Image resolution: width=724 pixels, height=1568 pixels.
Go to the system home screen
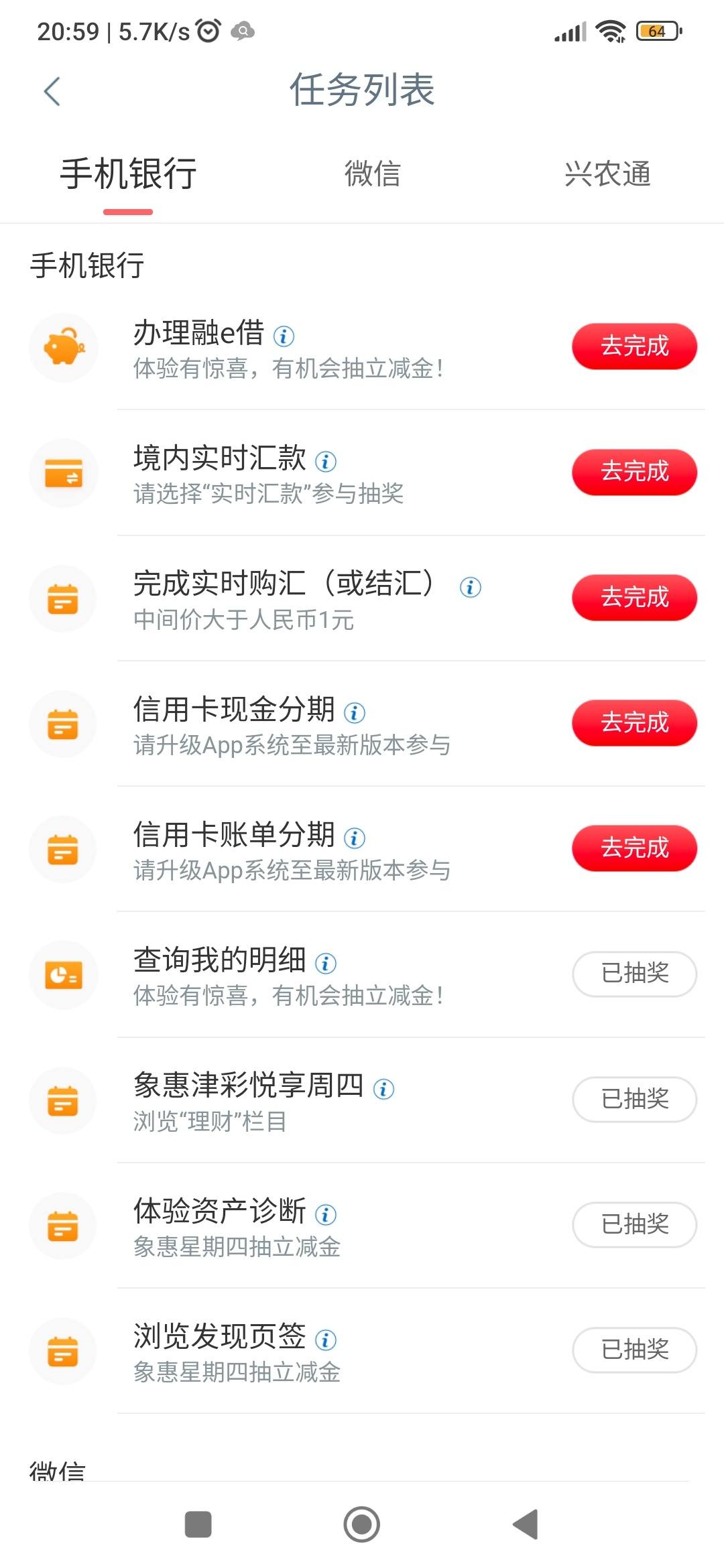361,1524
